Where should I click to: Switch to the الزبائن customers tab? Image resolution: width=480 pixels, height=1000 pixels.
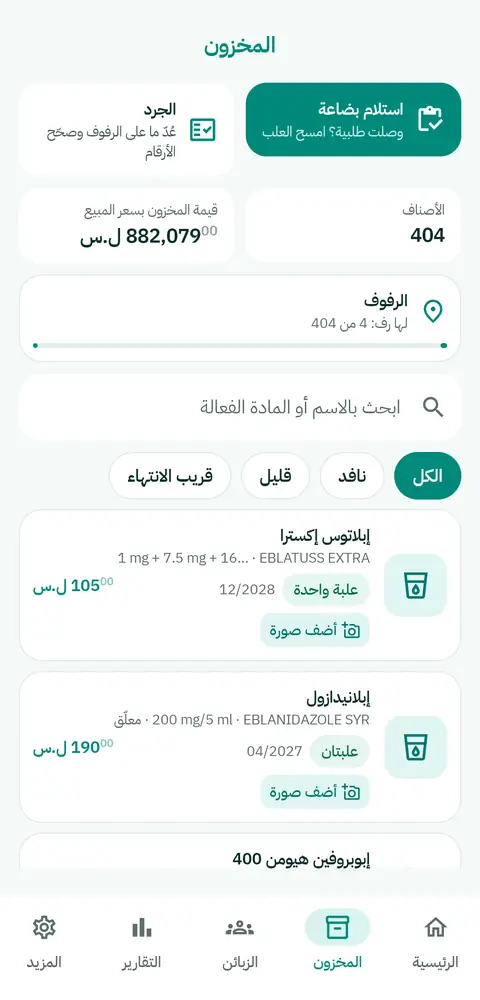tap(240, 940)
